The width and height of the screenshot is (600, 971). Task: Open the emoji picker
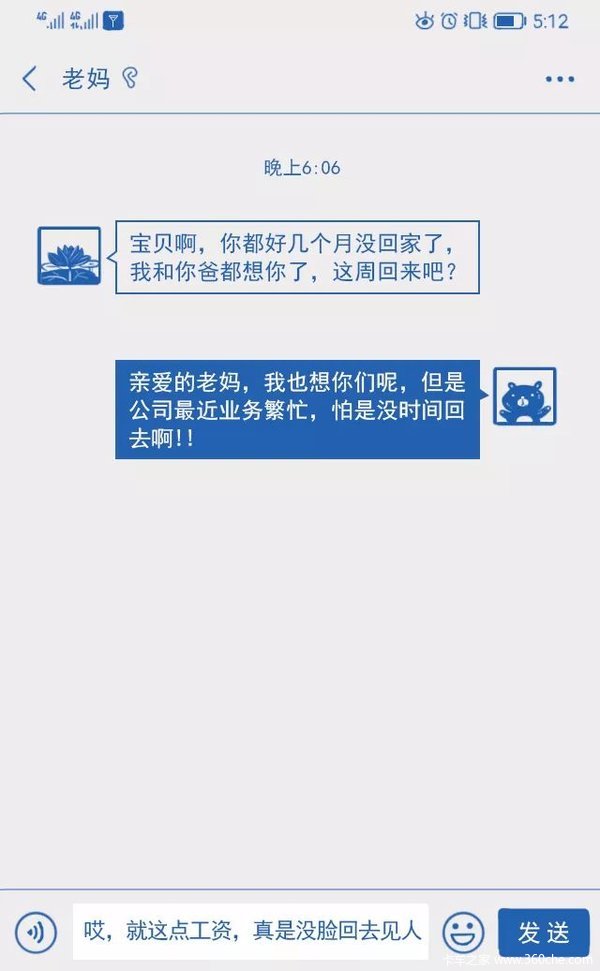coord(463,932)
